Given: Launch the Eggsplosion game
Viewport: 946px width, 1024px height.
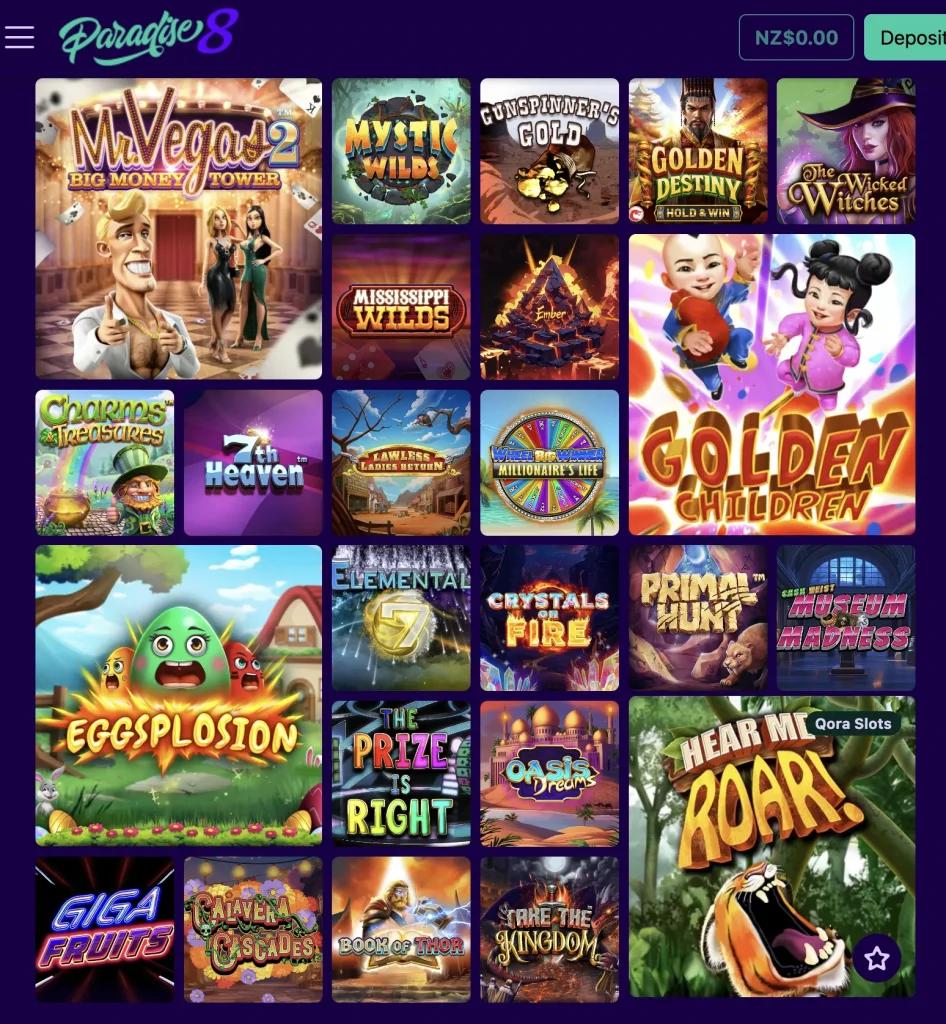Looking at the screenshot, I should (178, 695).
